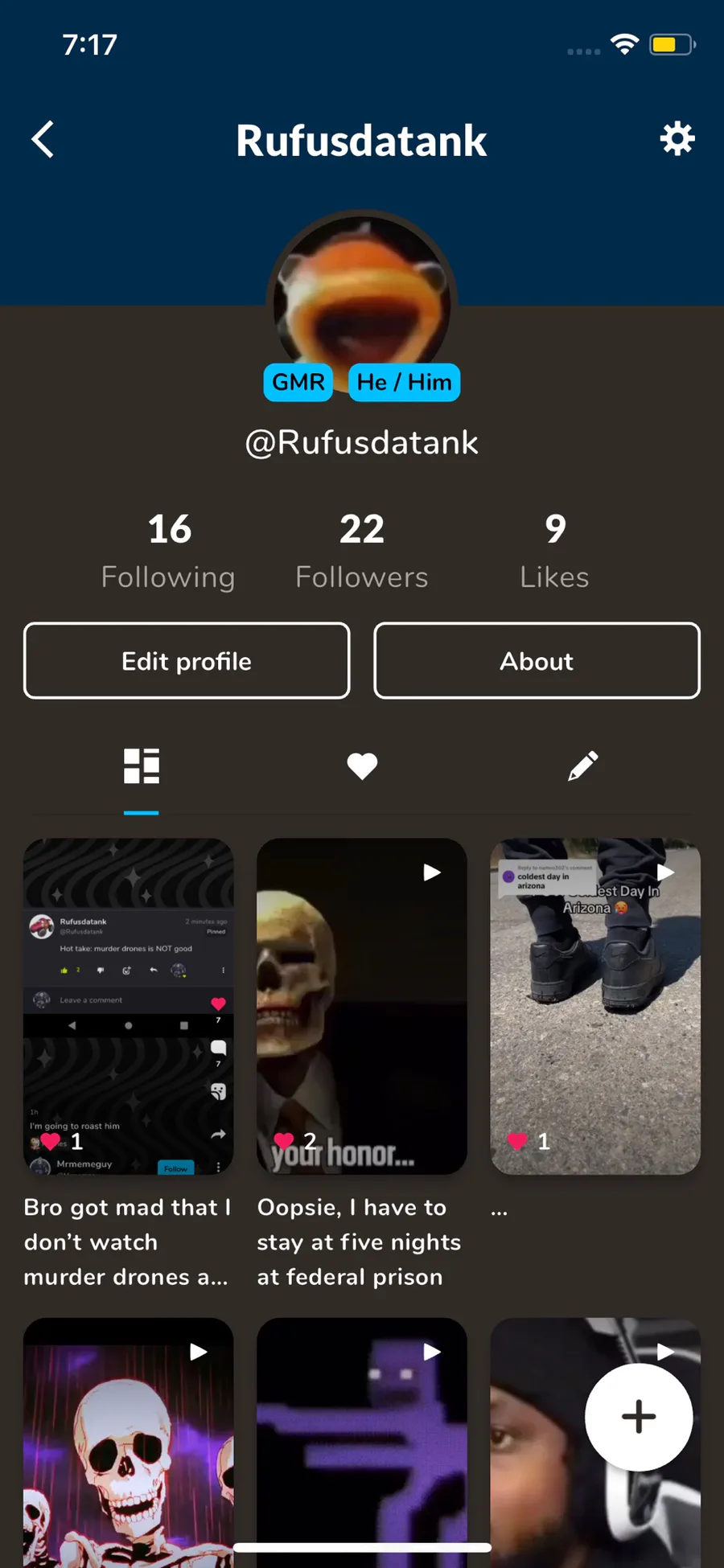Screen dimensions: 724x1568
Task: Open settings gear icon
Action: (x=677, y=139)
